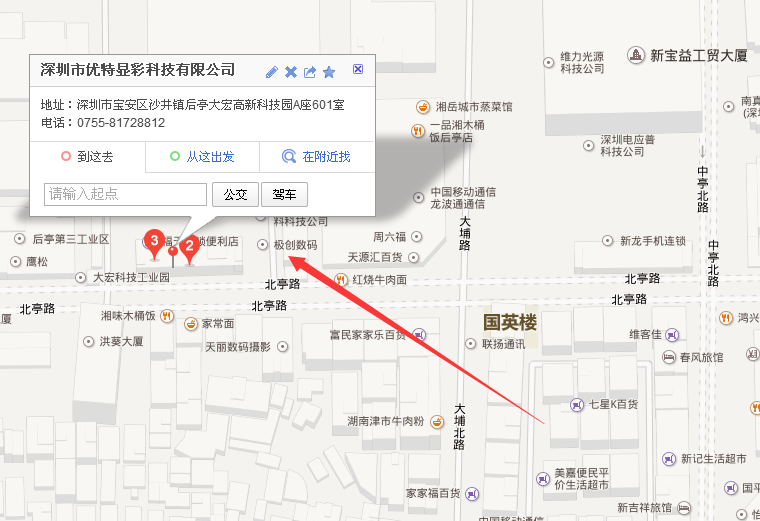Viewport: 760px width, 521px height.
Task: Close the company info popup
Action: (358, 69)
